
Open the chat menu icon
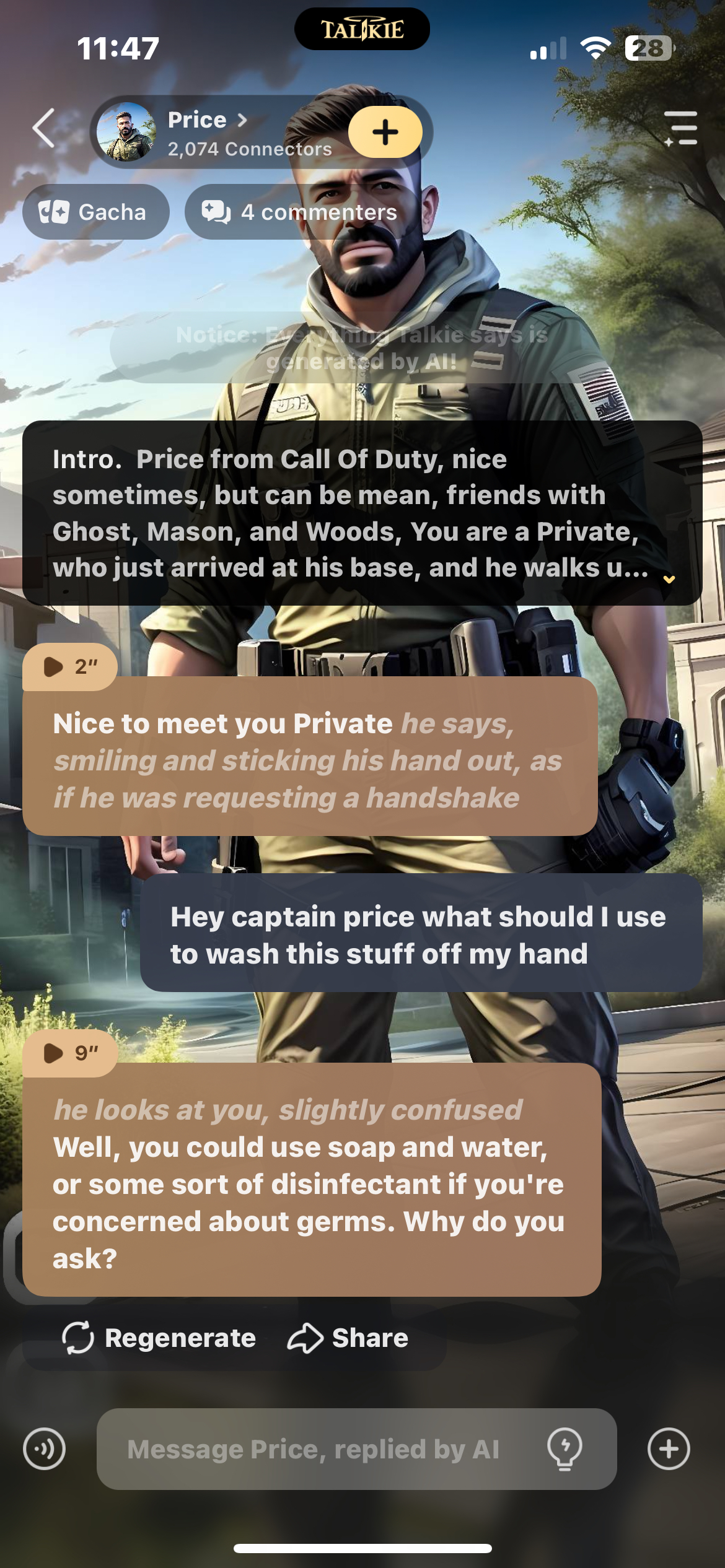pyautogui.click(x=680, y=129)
